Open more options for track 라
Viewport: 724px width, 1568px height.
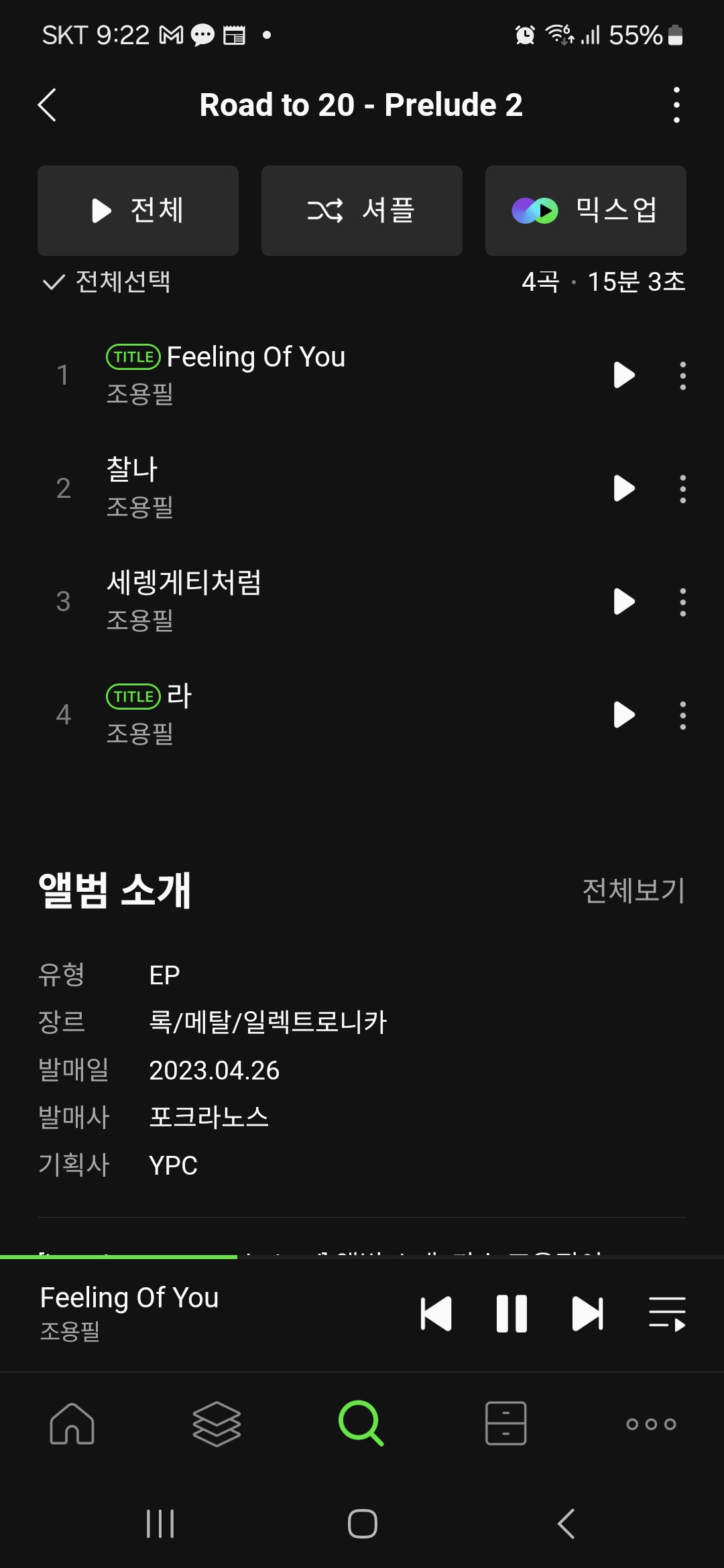pos(682,715)
